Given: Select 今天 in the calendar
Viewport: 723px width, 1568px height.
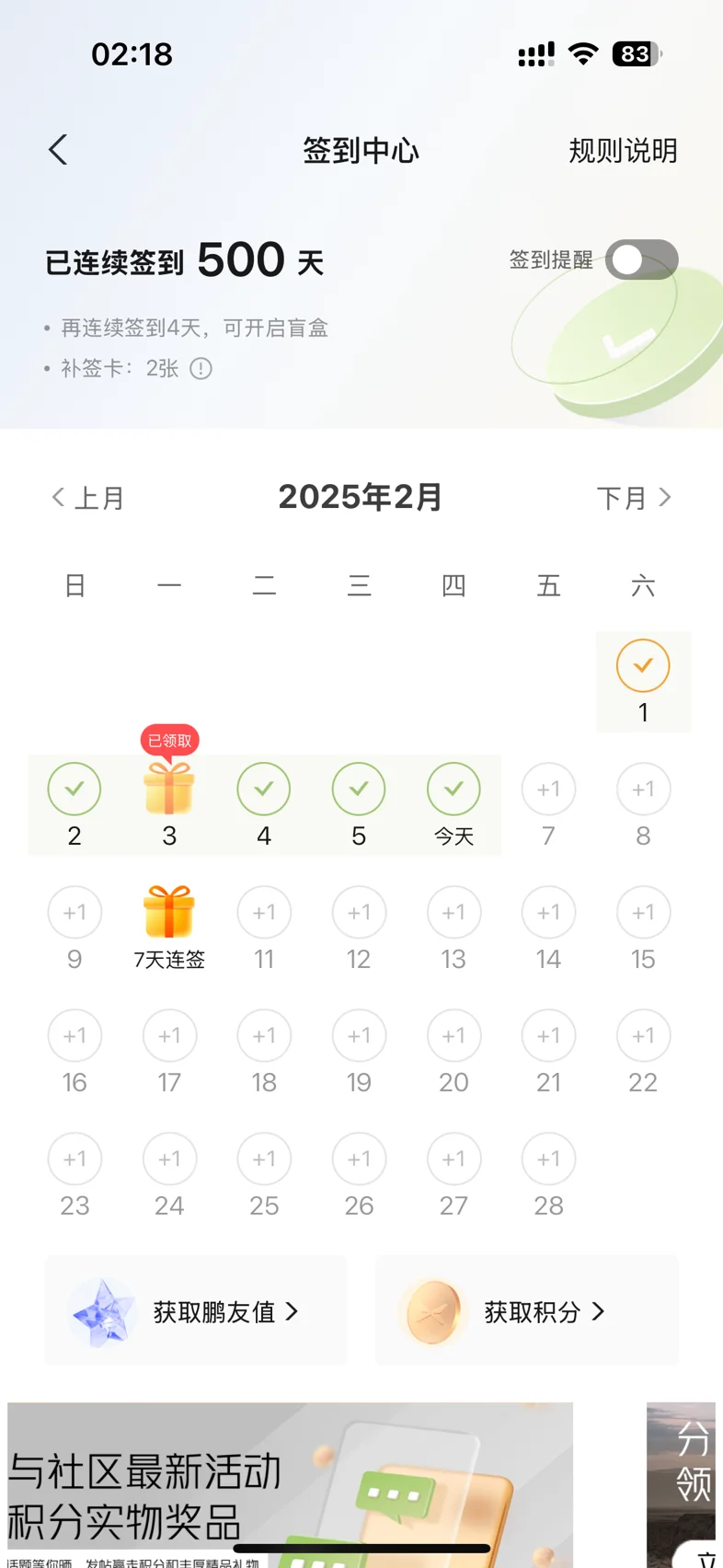Looking at the screenshot, I should [x=453, y=804].
